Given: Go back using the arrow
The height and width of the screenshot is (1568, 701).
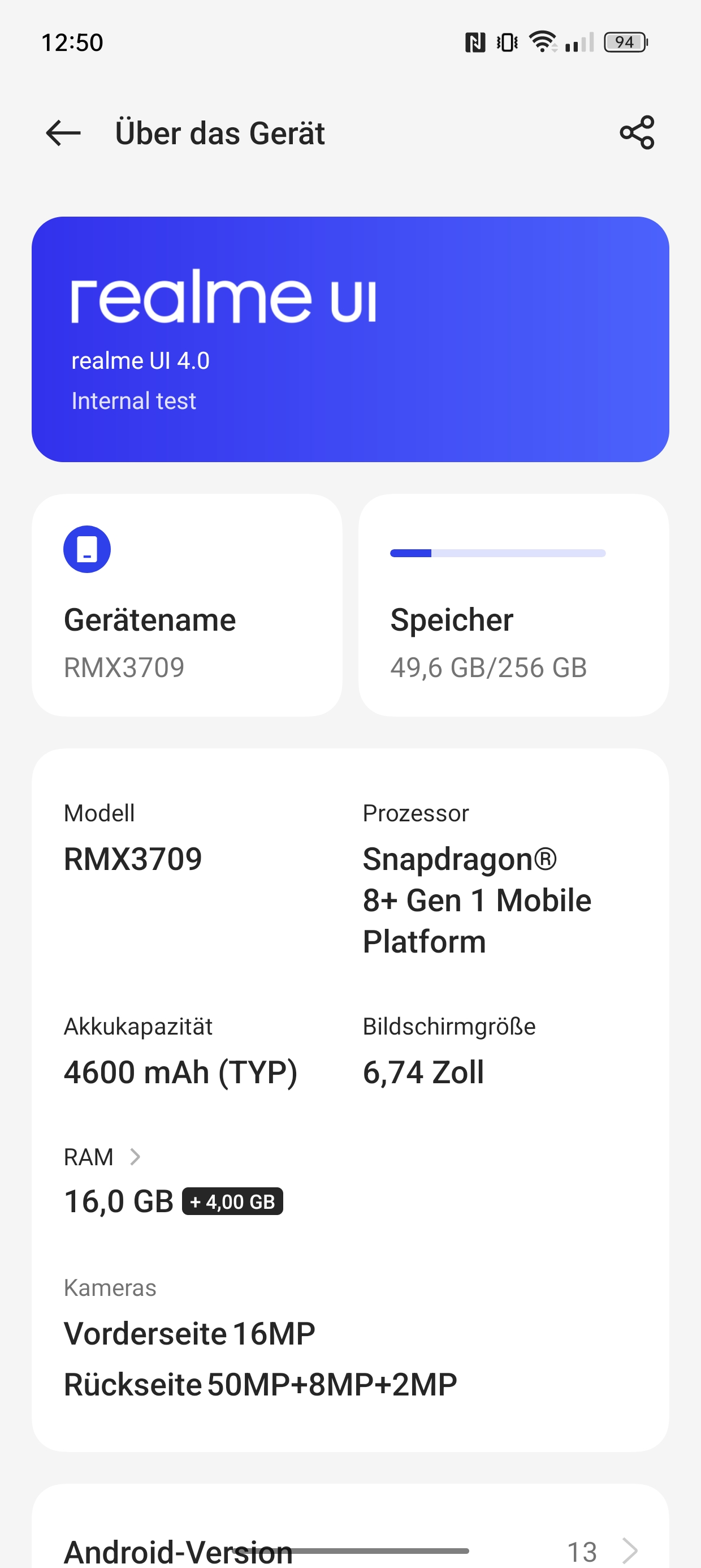Looking at the screenshot, I should pos(63,133).
